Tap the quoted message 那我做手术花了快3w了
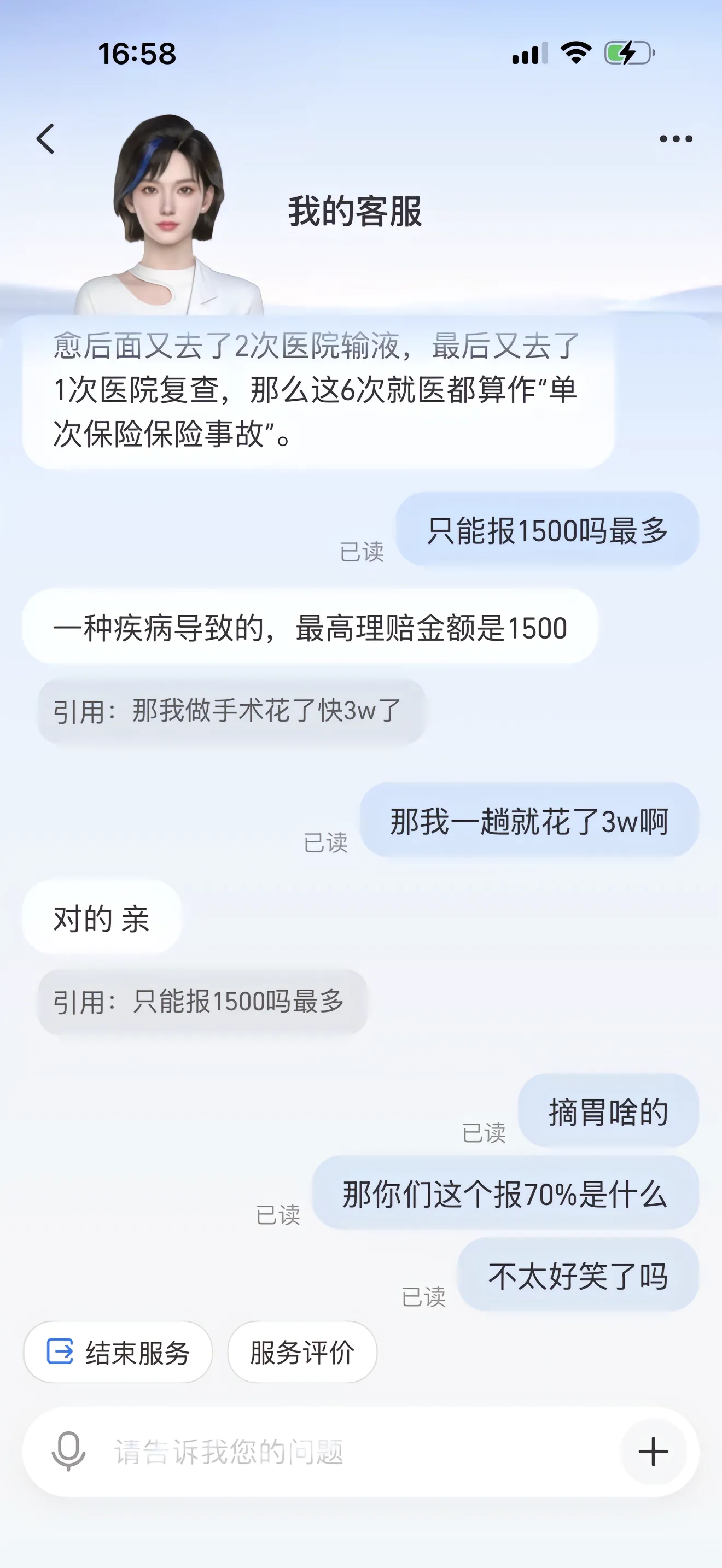The height and width of the screenshot is (1568, 722). click(x=231, y=711)
